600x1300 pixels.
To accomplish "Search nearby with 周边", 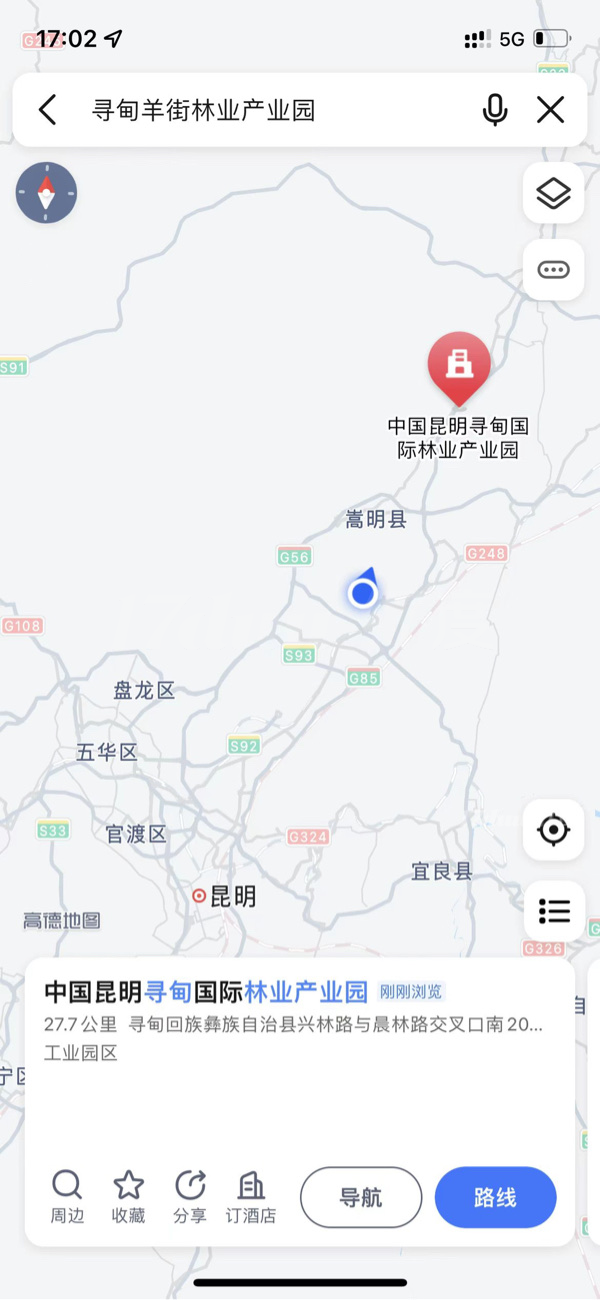I will click(x=67, y=1197).
